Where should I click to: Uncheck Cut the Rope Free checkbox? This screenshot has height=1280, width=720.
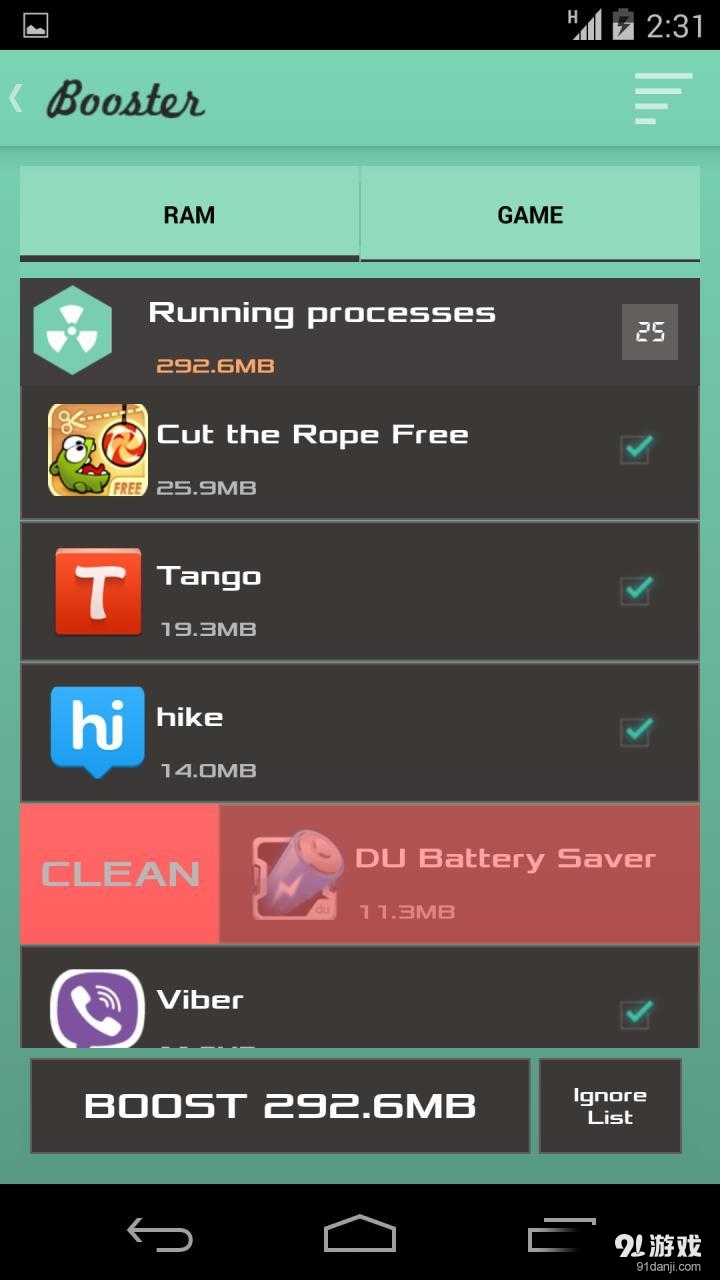click(x=636, y=449)
